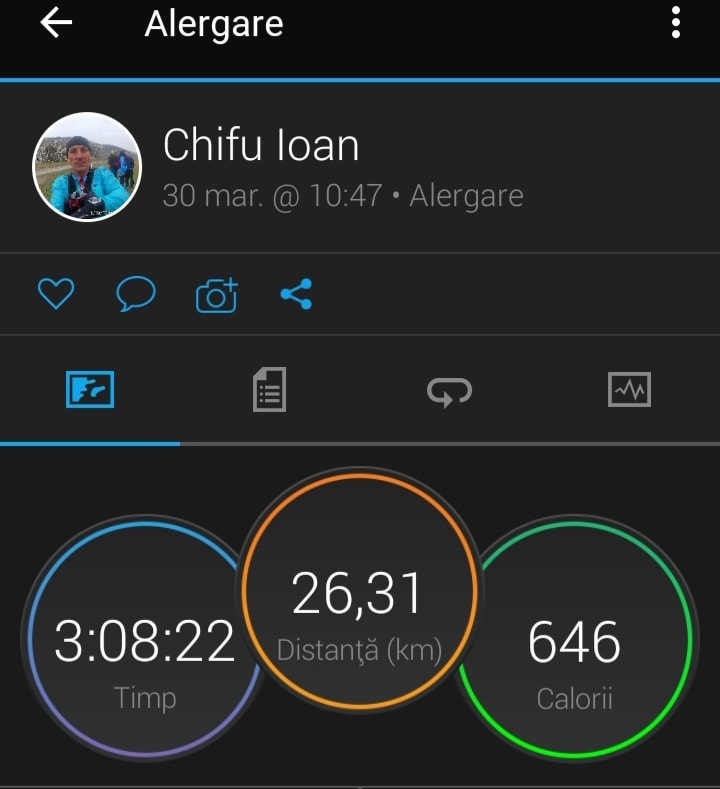Switch to the laps tab
720x789 pixels.
pos(449,390)
